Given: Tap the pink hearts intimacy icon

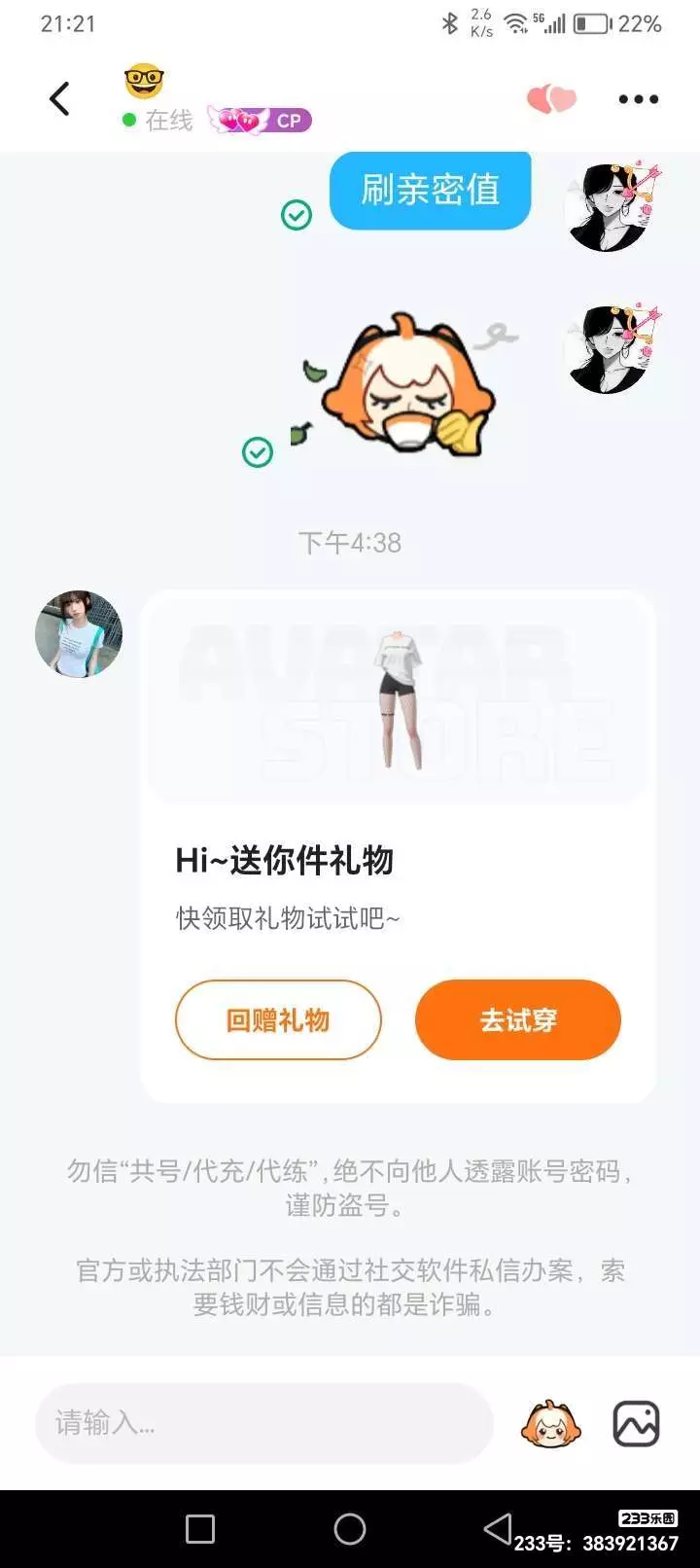Looking at the screenshot, I should [551, 98].
